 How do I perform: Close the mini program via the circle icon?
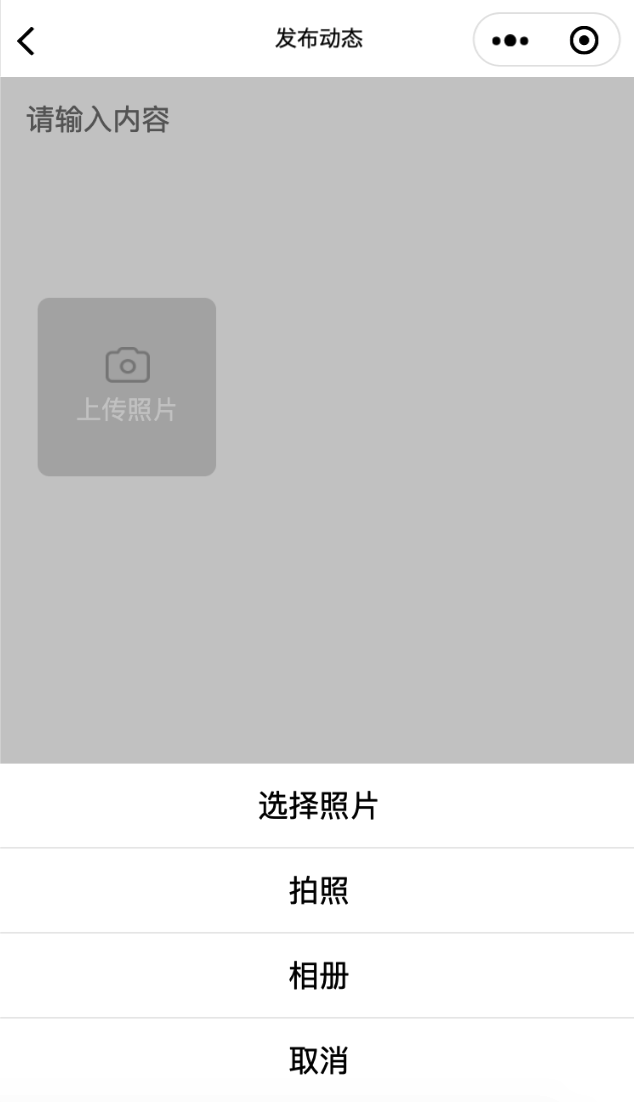(583, 41)
